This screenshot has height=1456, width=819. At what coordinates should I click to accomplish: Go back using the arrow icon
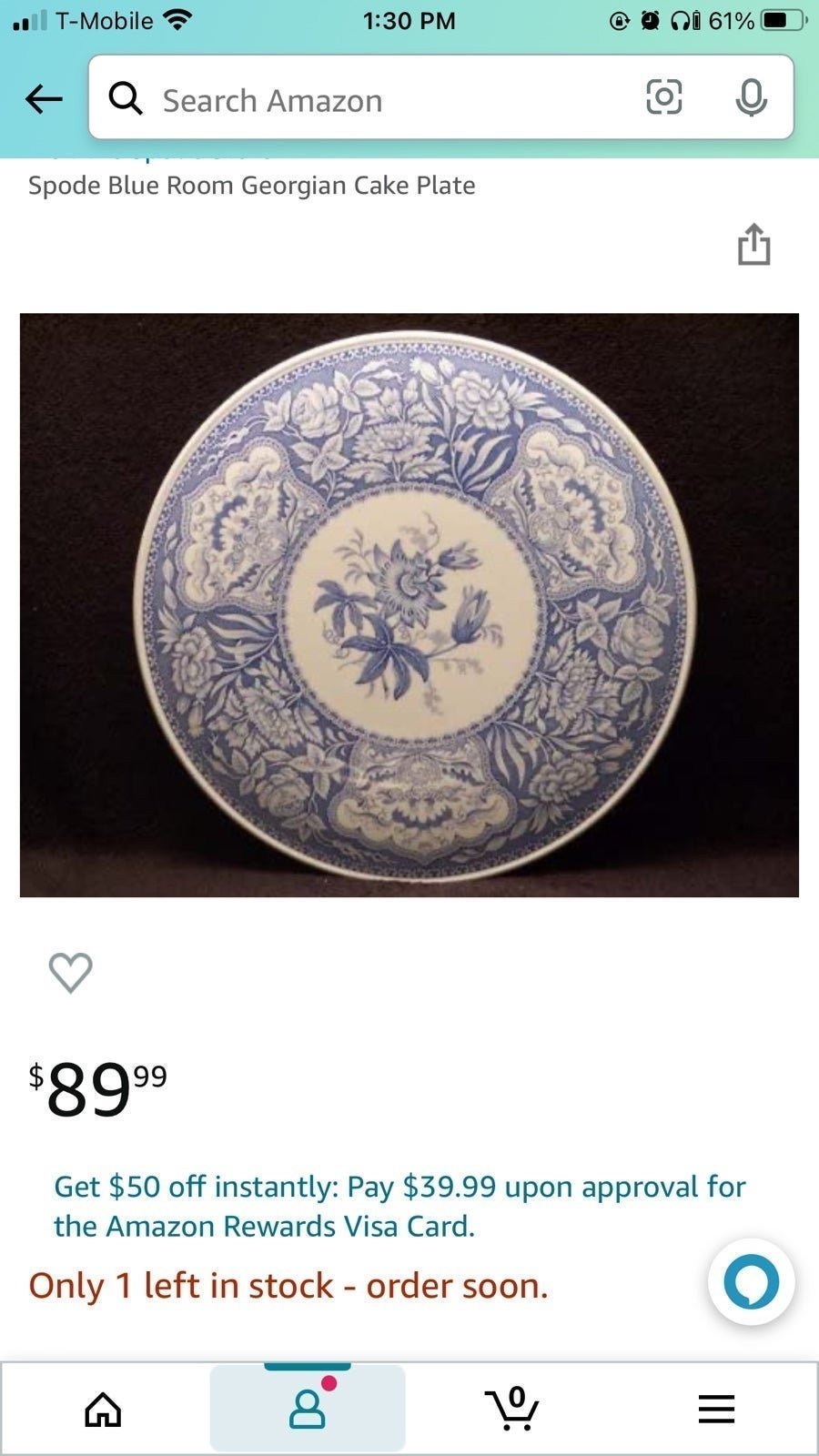[44, 98]
